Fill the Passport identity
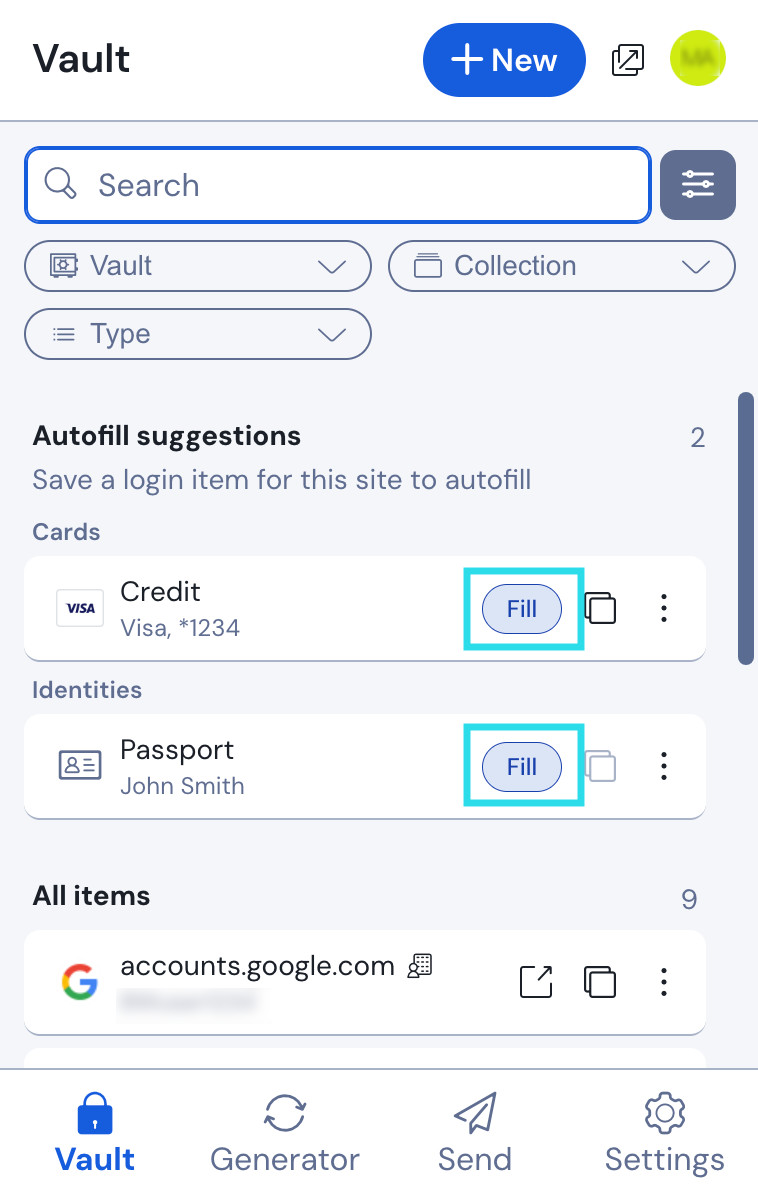This screenshot has height=1200, width=758. (x=522, y=767)
